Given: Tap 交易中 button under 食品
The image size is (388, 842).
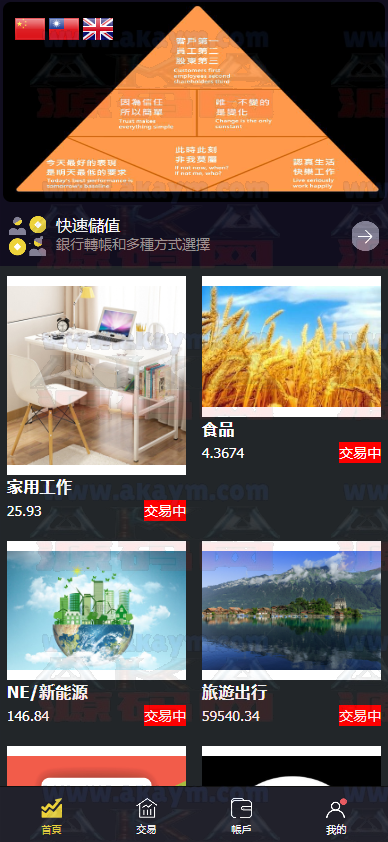Looking at the screenshot, I should coord(360,453).
